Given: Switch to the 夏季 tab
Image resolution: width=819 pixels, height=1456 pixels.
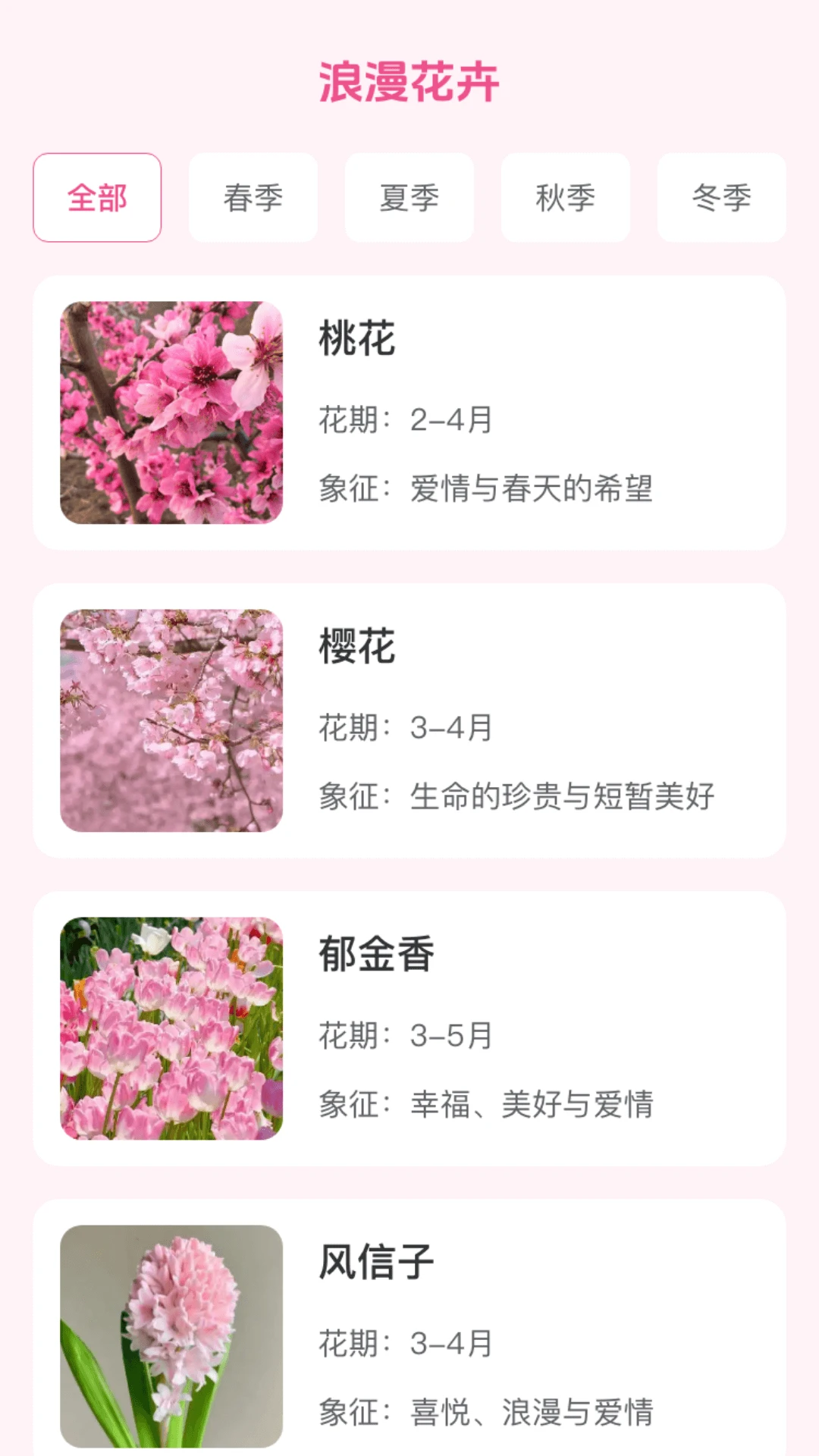Looking at the screenshot, I should [x=409, y=198].
